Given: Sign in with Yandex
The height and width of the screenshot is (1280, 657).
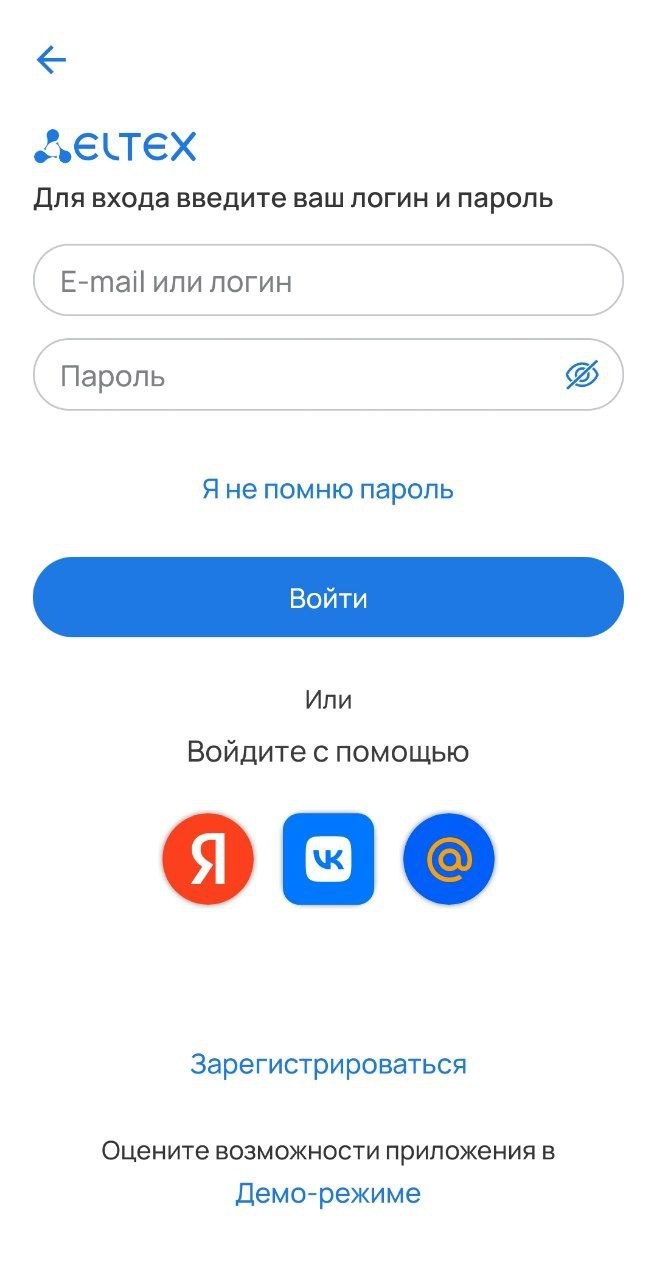Looking at the screenshot, I should tap(208, 860).
